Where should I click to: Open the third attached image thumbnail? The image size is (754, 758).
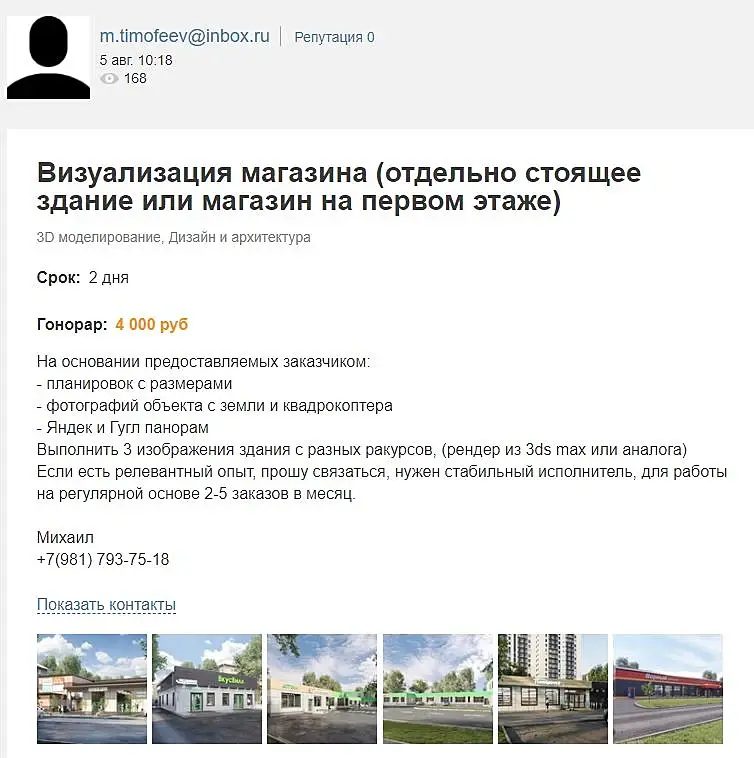point(322,689)
